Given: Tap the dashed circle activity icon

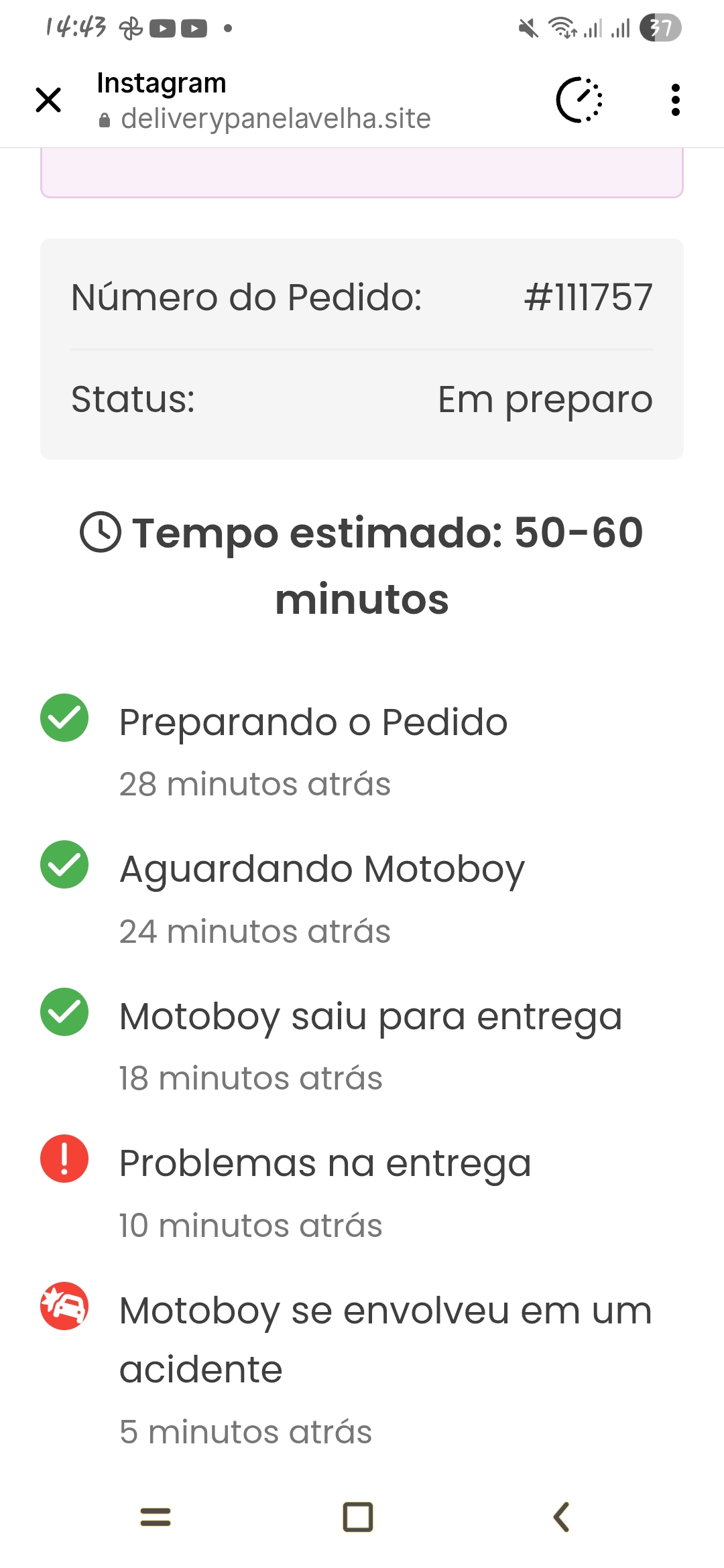Looking at the screenshot, I should pos(579,101).
